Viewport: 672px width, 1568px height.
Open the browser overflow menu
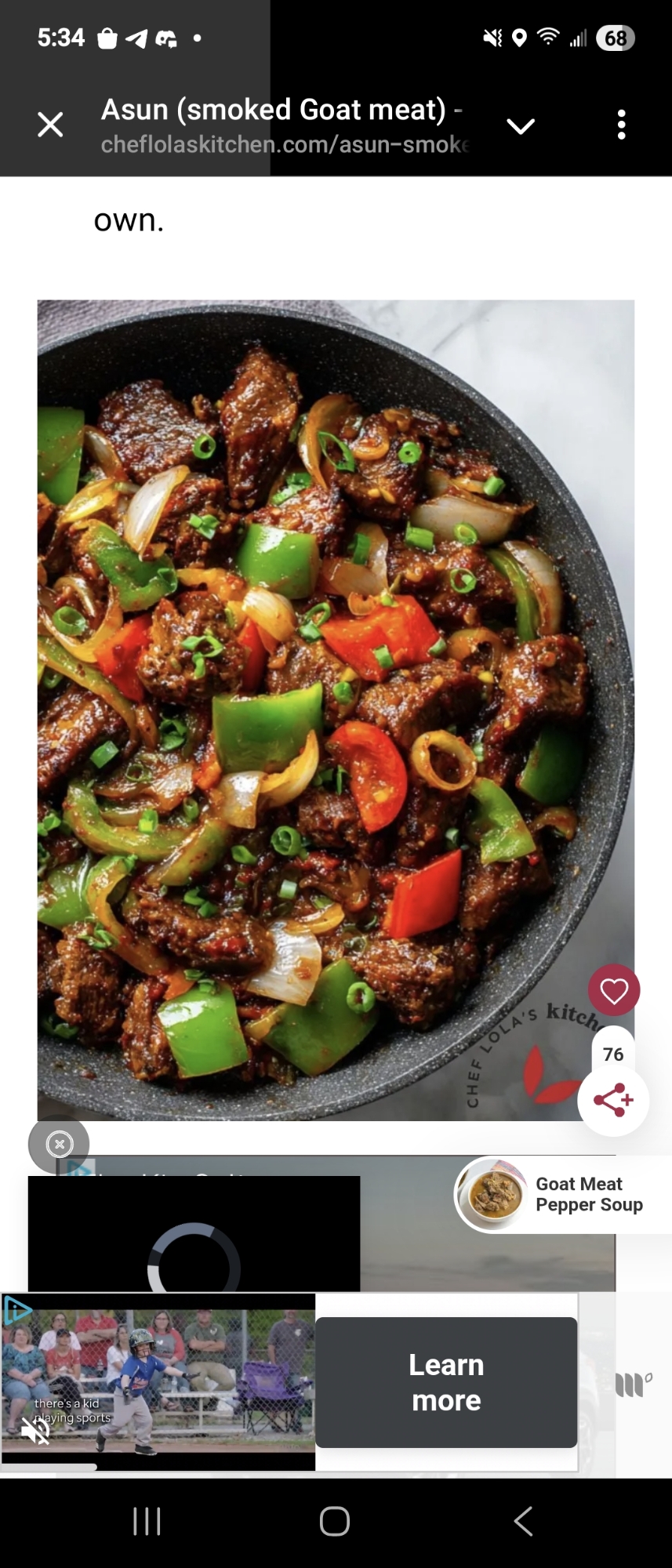[x=621, y=125]
